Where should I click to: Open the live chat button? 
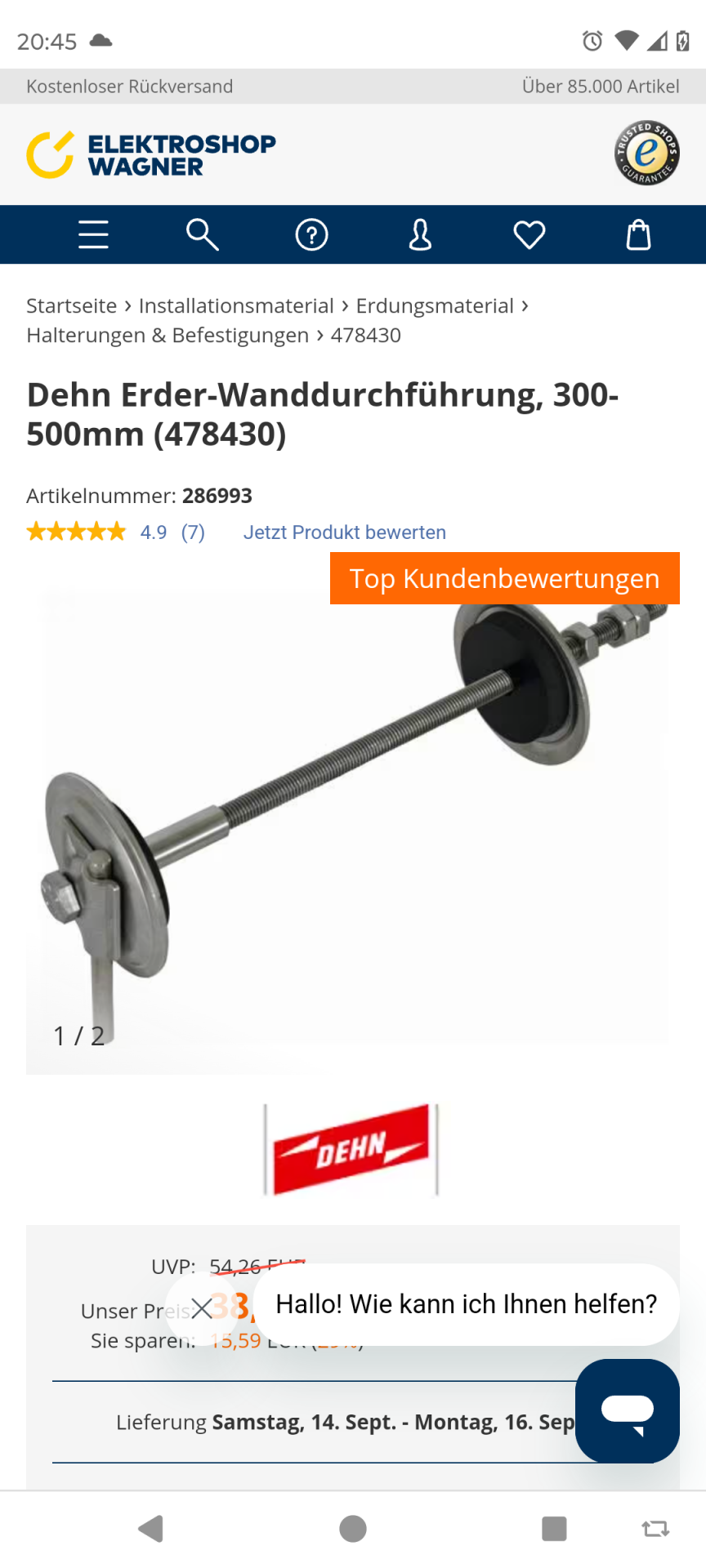627,1410
